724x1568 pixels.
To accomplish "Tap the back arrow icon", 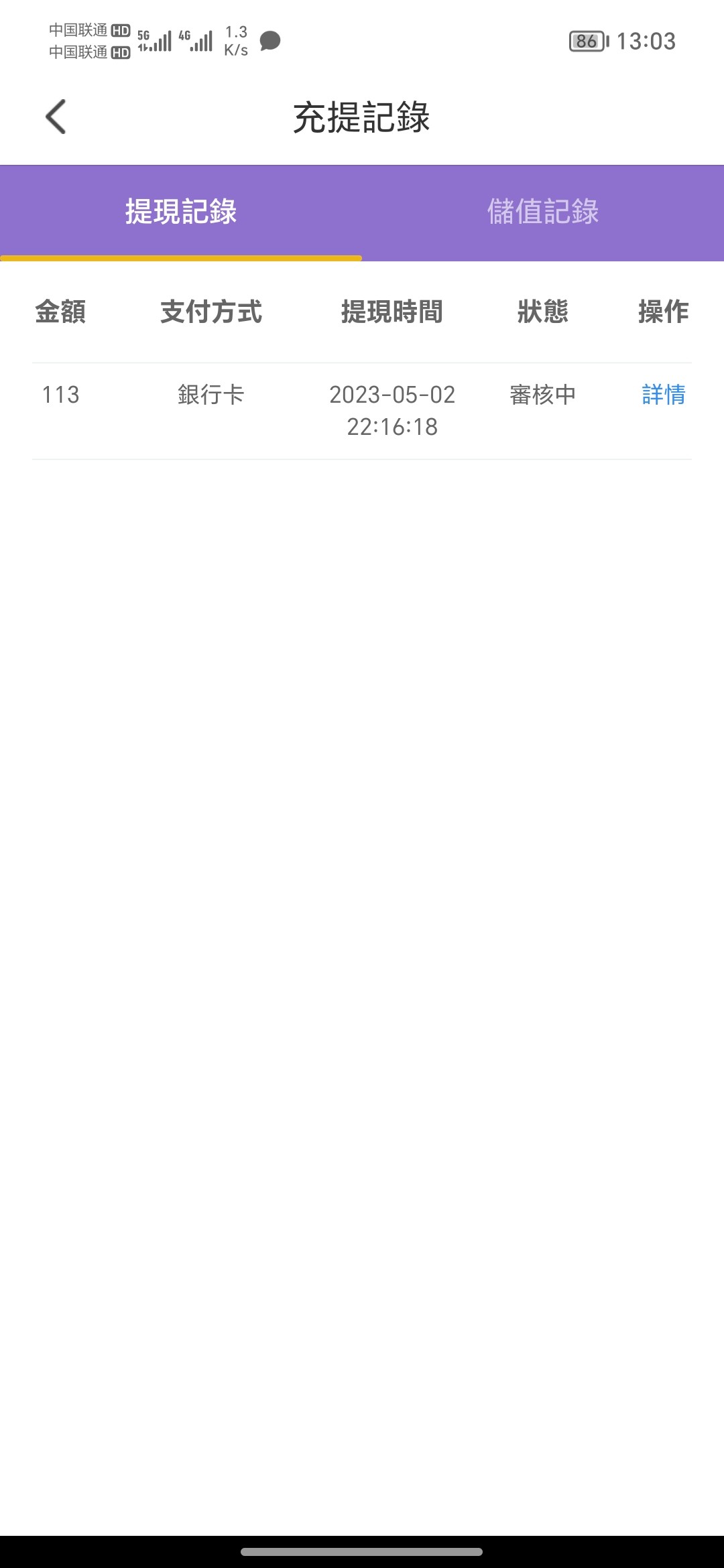I will [56, 115].
